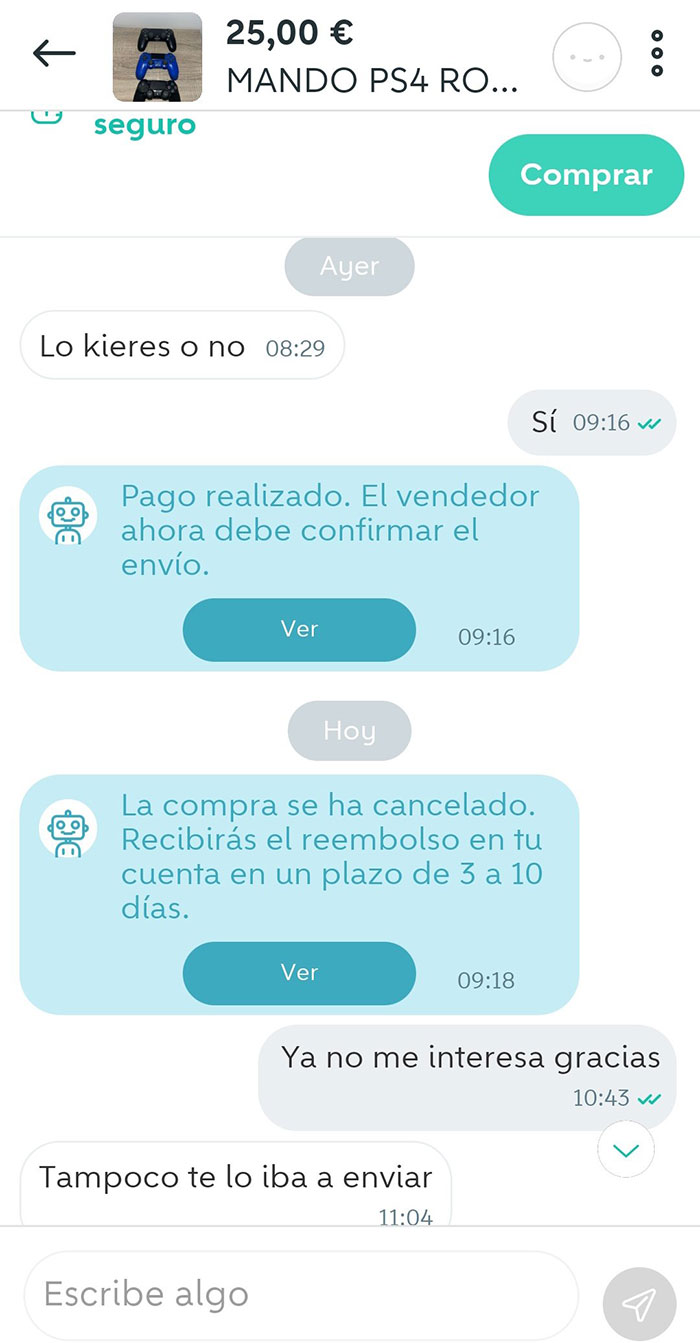Viewport: 700px width, 1343px height.
Task: Open the PS4 controller listing thumbnail
Action: coord(157,57)
